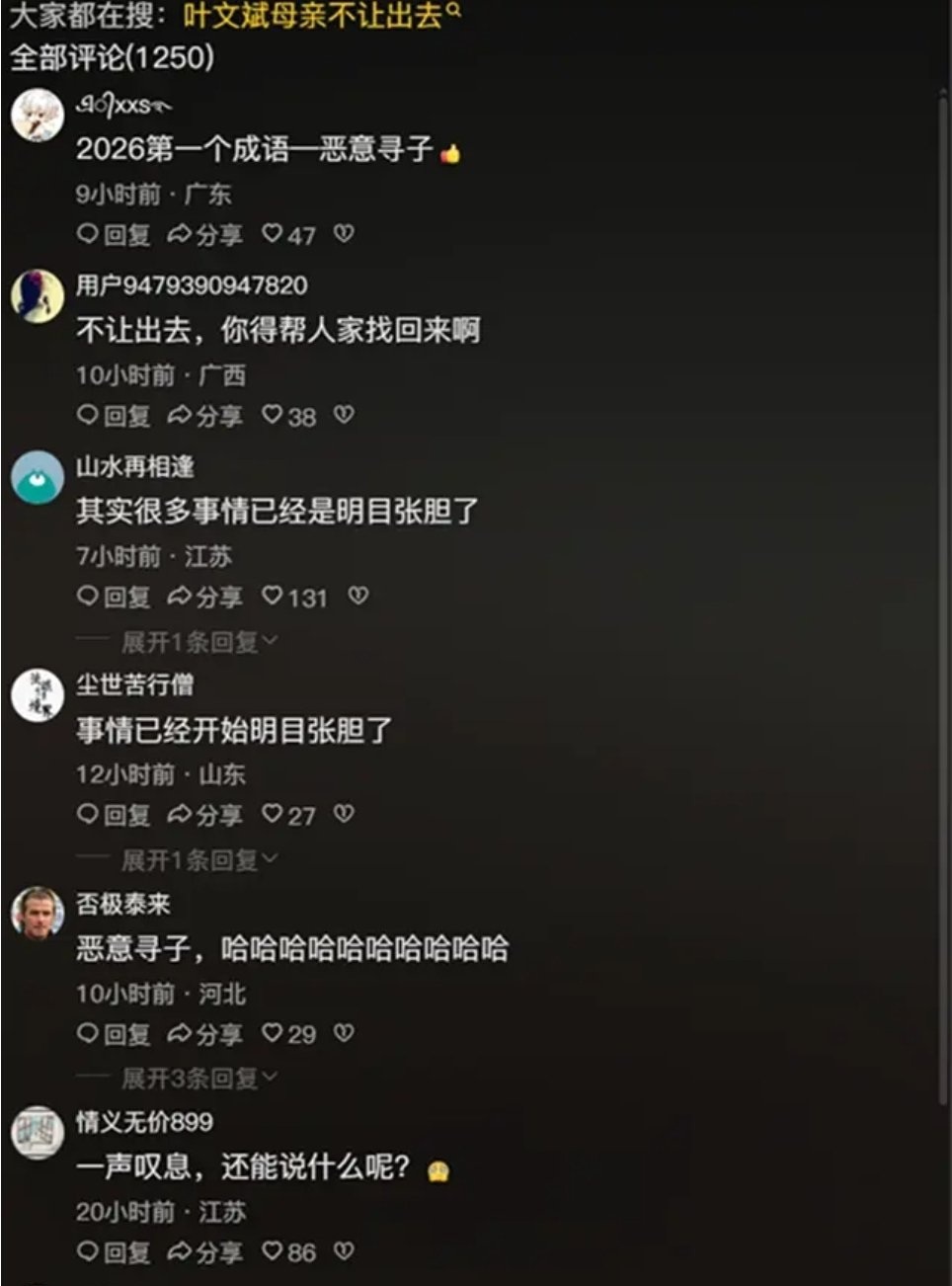Reply to 山水再相逢's comment

point(114,597)
